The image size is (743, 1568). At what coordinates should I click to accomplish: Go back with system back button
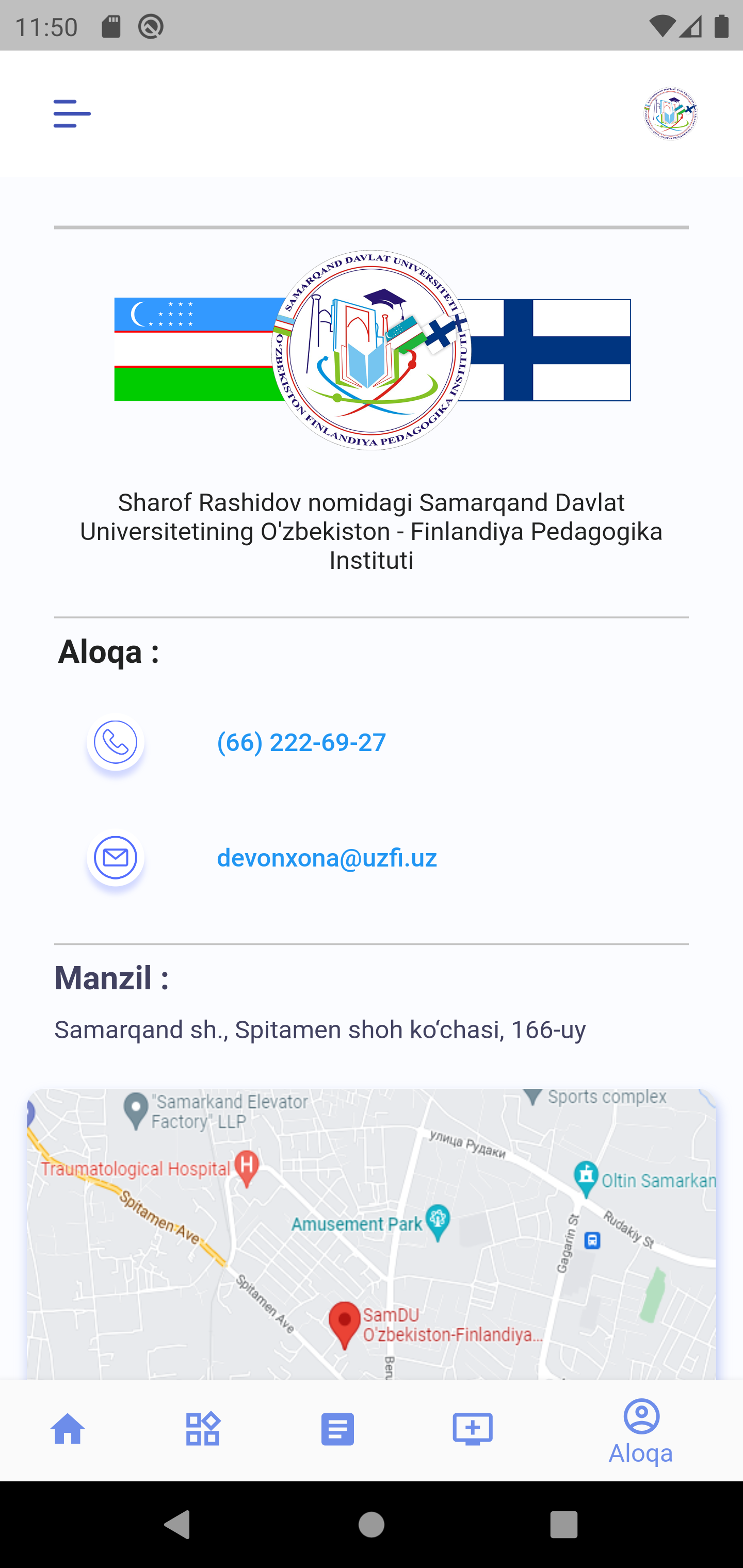click(178, 1525)
